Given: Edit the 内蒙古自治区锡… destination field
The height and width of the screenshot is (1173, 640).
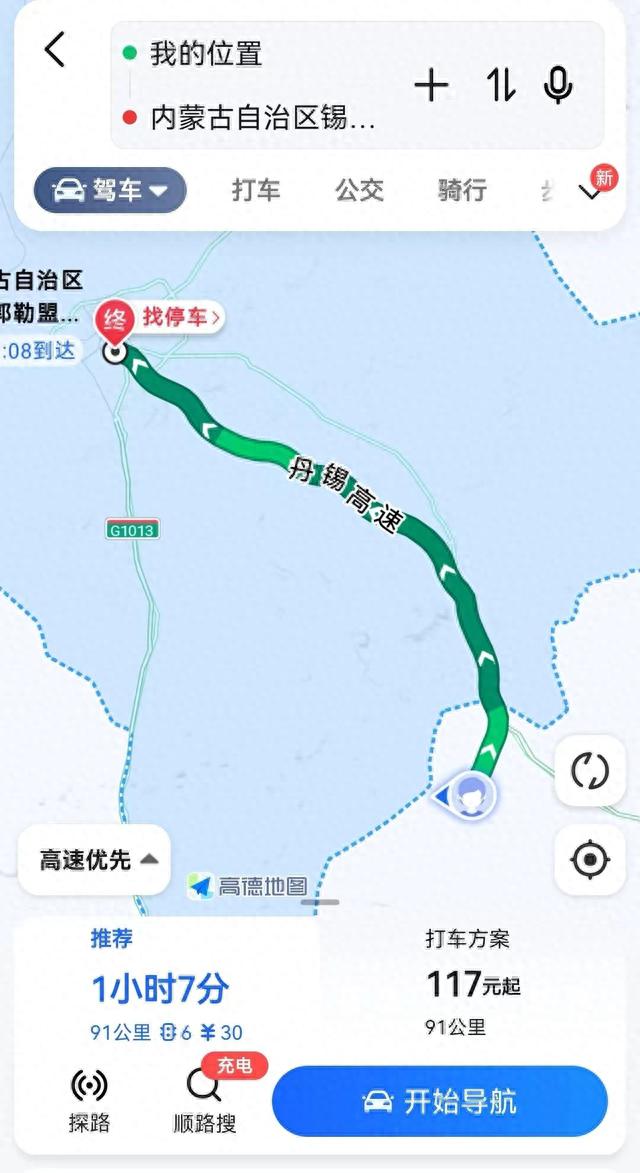Looking at the screenshot, I should click(254, 118).
